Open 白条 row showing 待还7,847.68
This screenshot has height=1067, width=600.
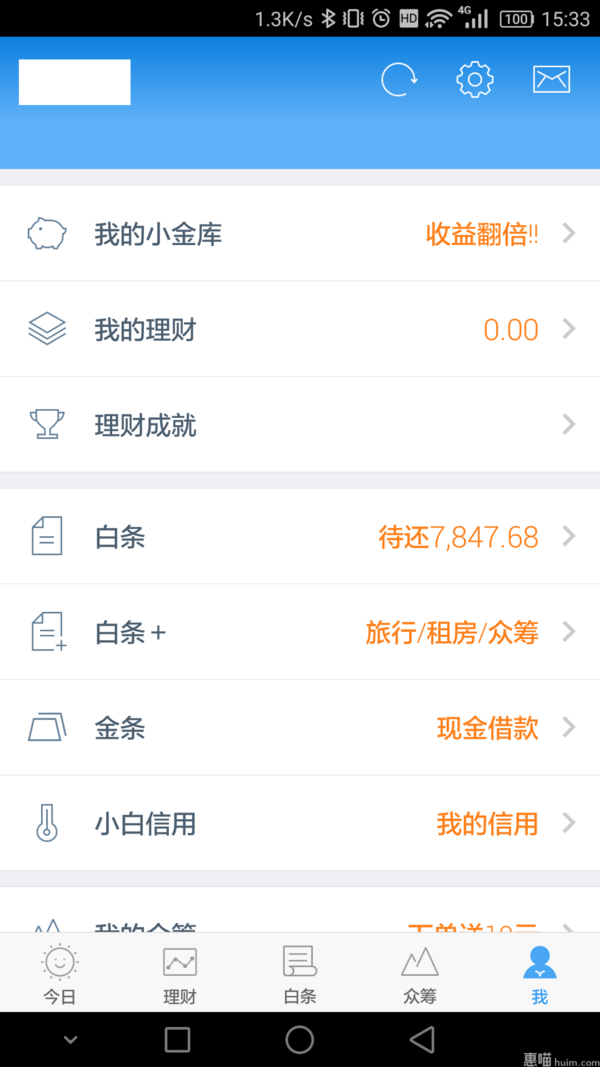(300, 536)
